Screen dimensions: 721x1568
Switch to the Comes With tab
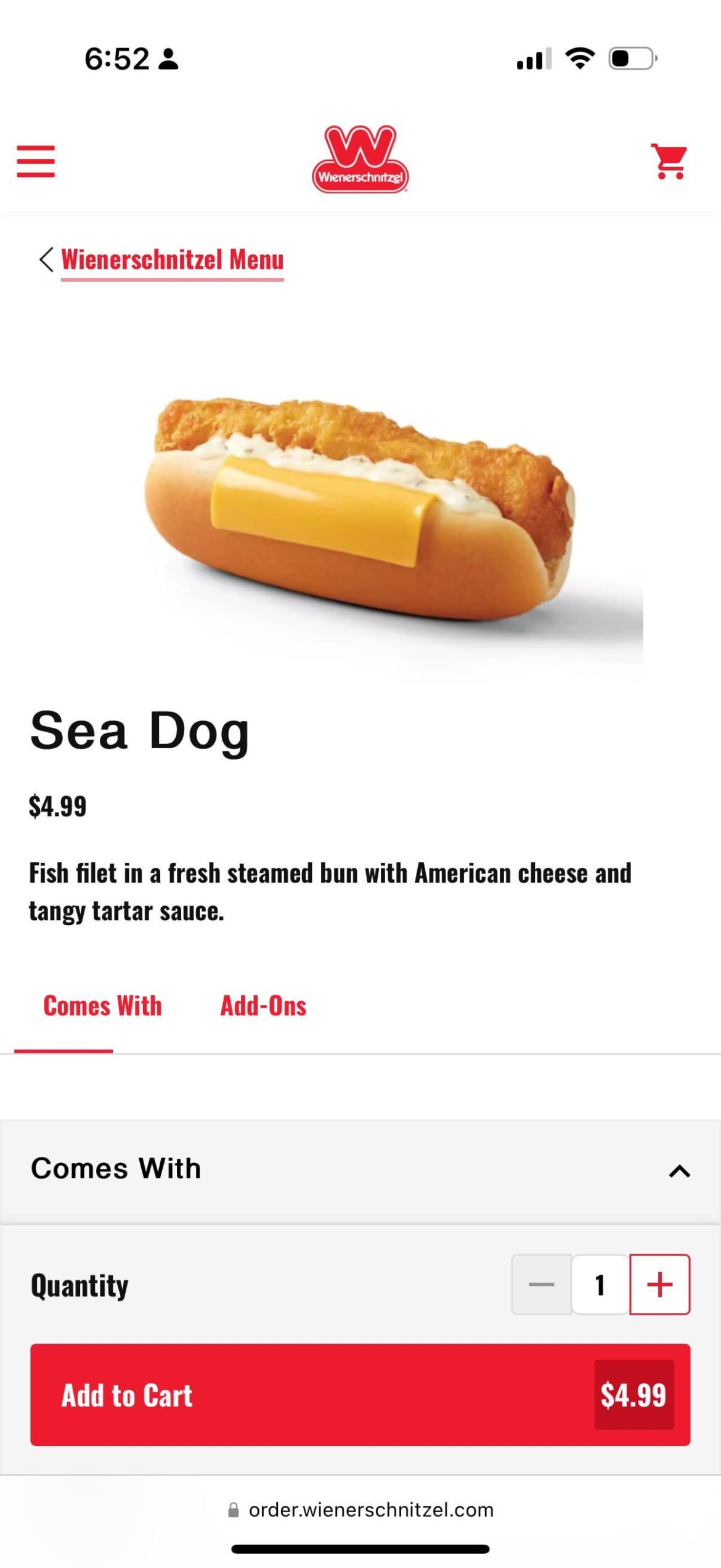[x=101, y=1005]
